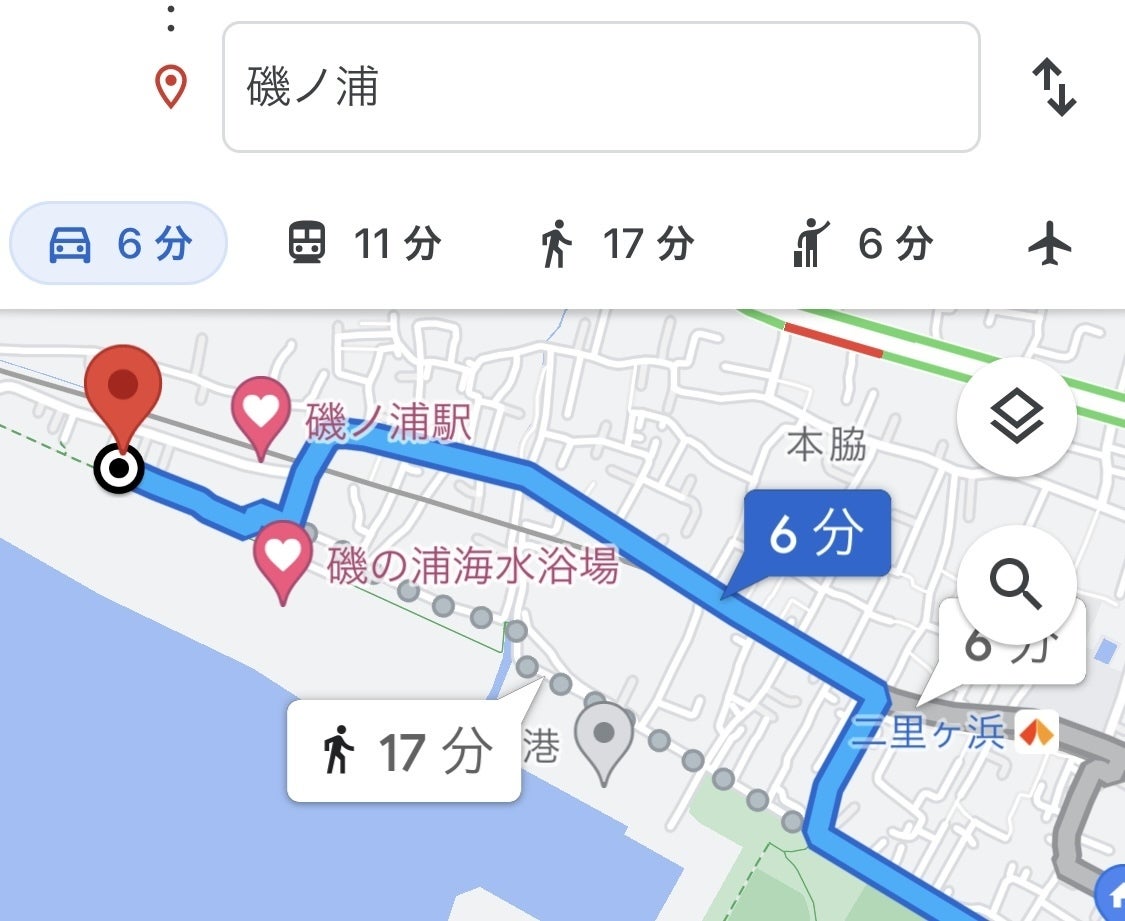Screen dimensions: 1125x921
Task: Search along the route
Action: click(x=1016, y=584)
